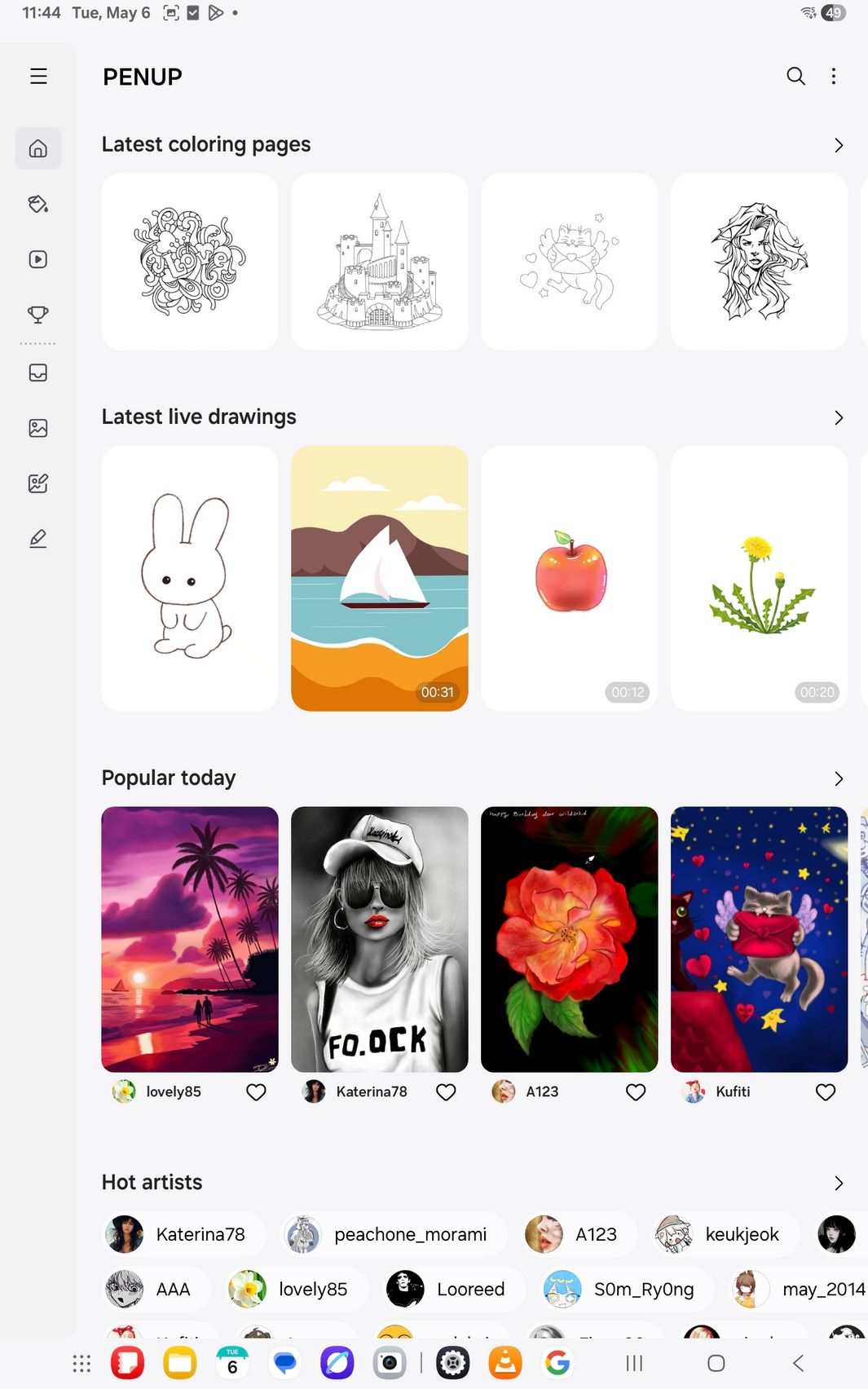Open peachone_morami's artist profile

pos(394,1234)
